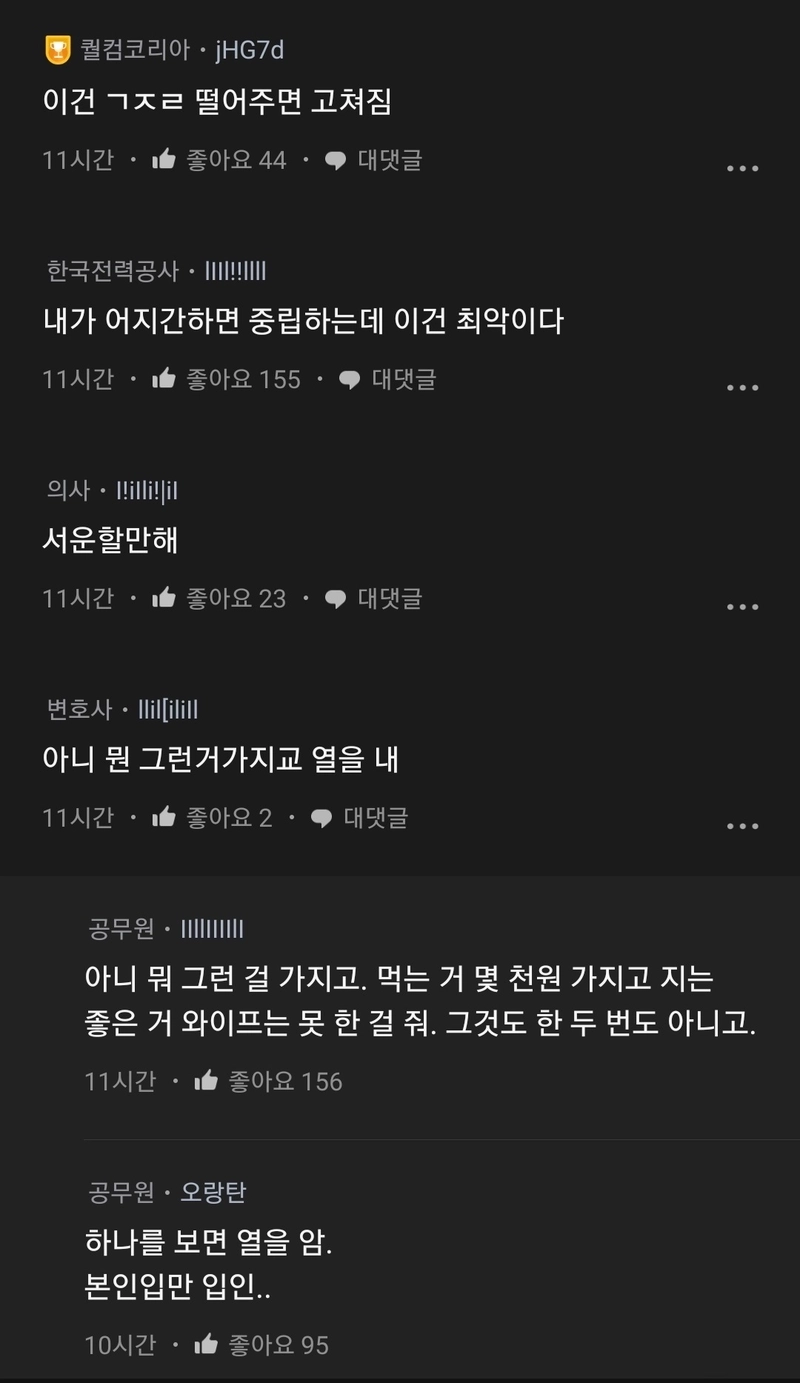
Task: Open the overflow menu on 퀄컴코리아's comment
Action: click(742, 168)
